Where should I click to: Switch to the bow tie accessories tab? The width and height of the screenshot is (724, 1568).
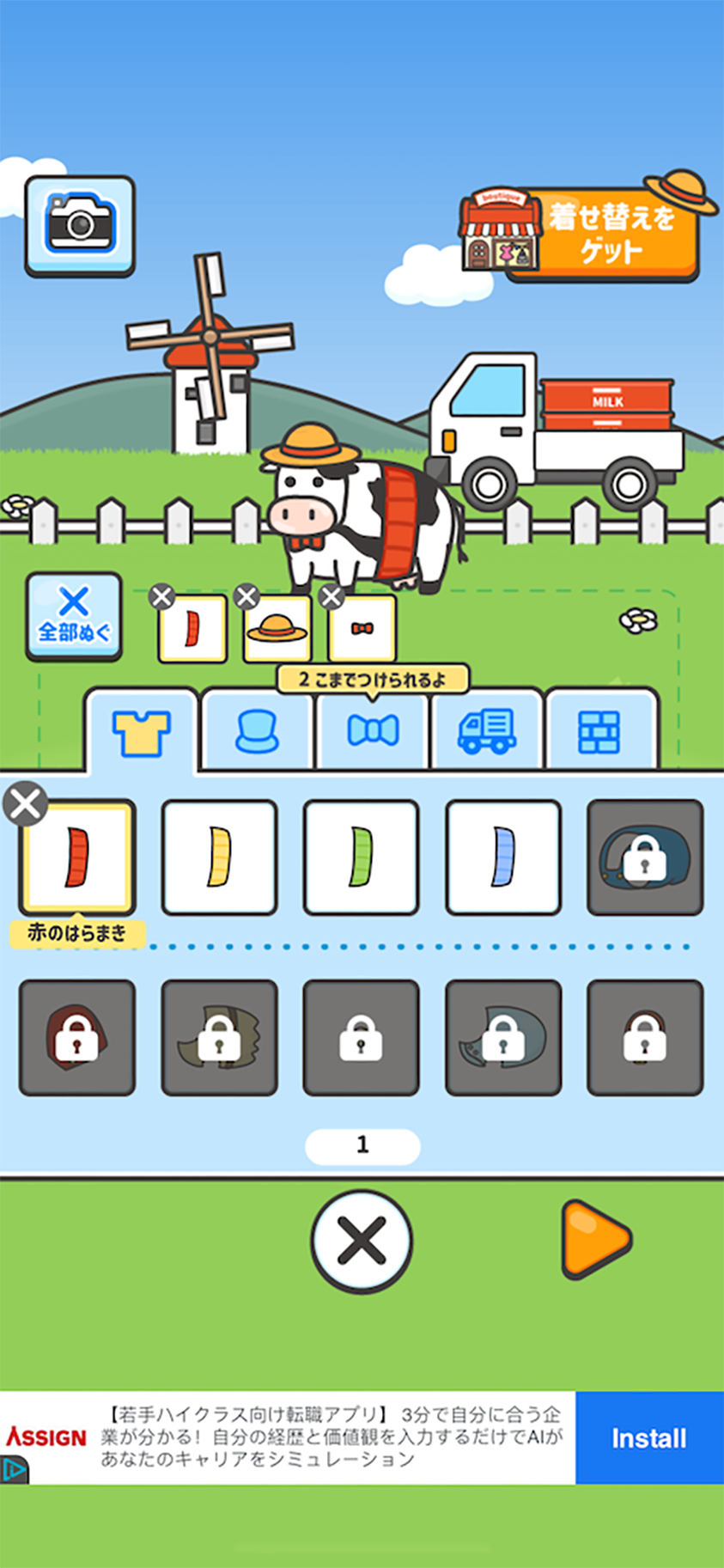click(x=373, y=731)
